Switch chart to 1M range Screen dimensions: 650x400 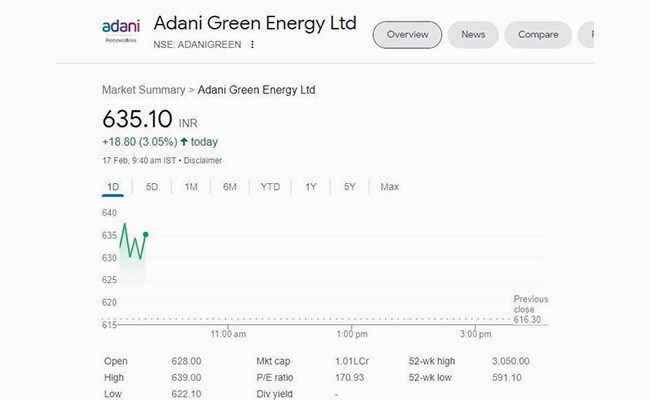pos(191,187)
